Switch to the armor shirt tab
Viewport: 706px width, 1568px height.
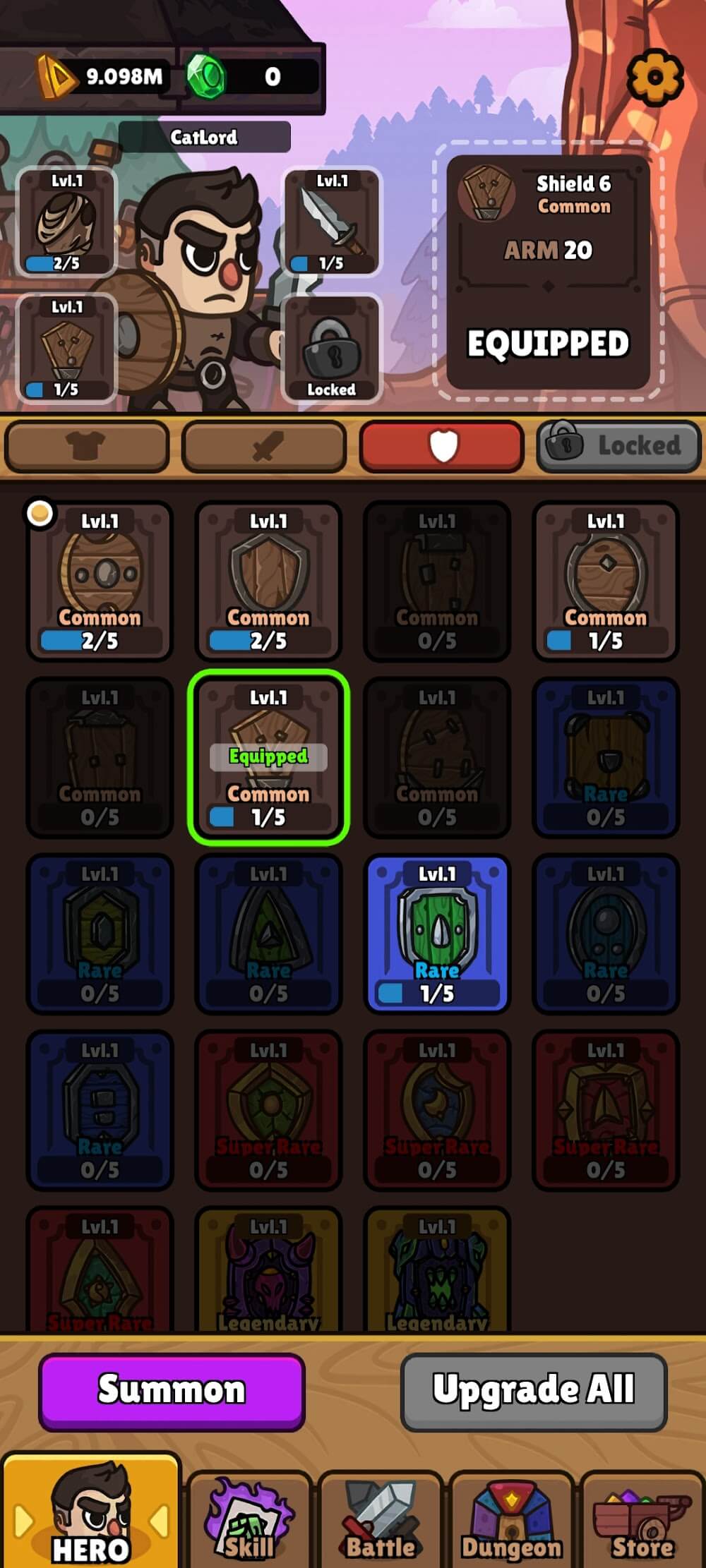point(87,446)
